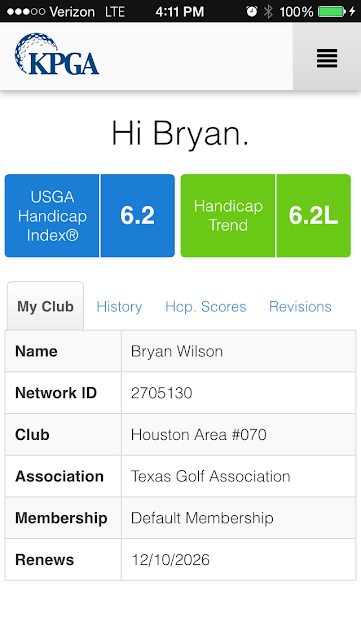
Task: View the Revisions tab
Action: click(300, 307)
